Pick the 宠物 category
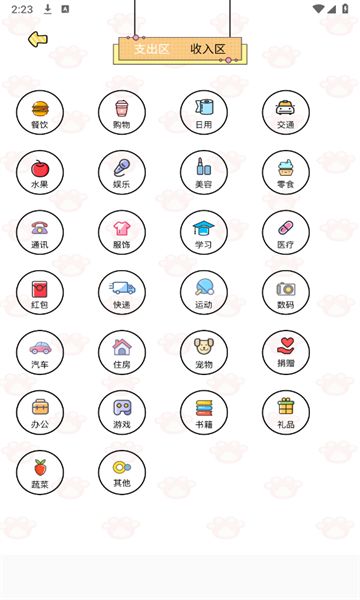Image resolution: width=360 pixels, height=600 pixels. pos(204,352)
